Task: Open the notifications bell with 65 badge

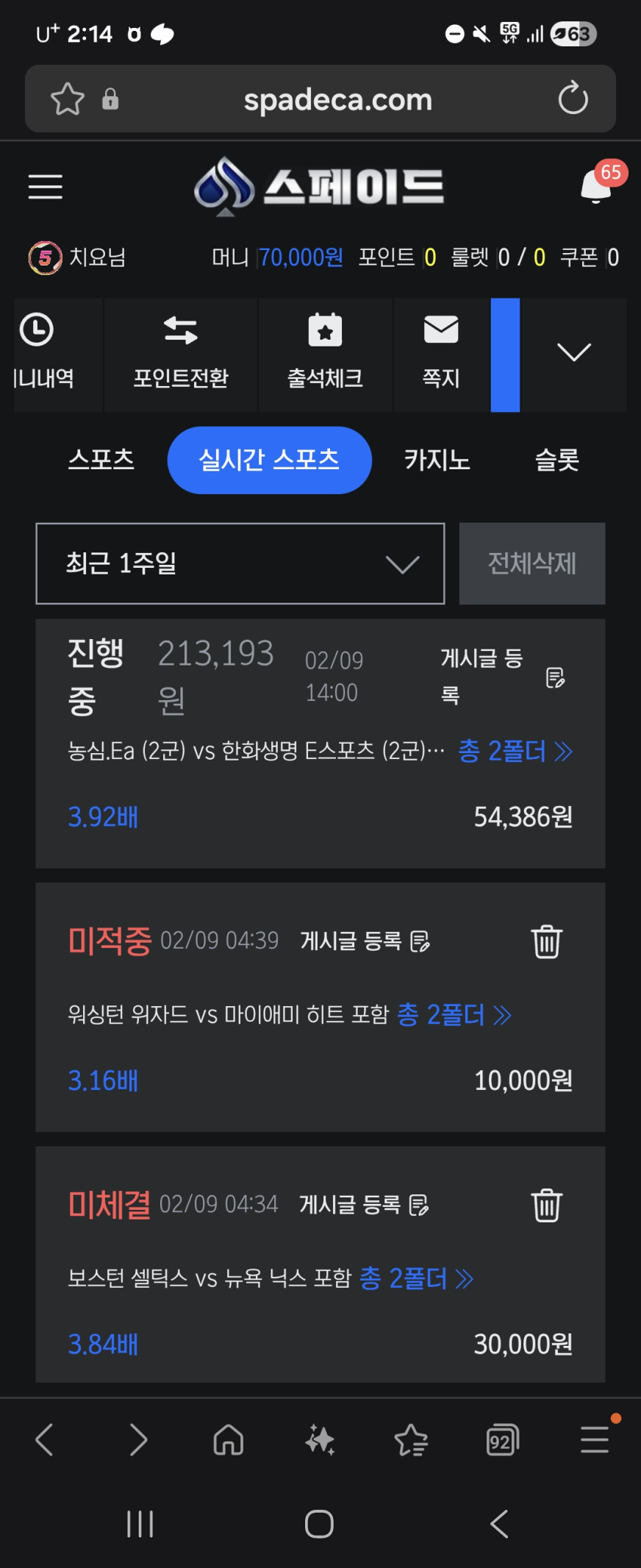Action: [597, 186]
